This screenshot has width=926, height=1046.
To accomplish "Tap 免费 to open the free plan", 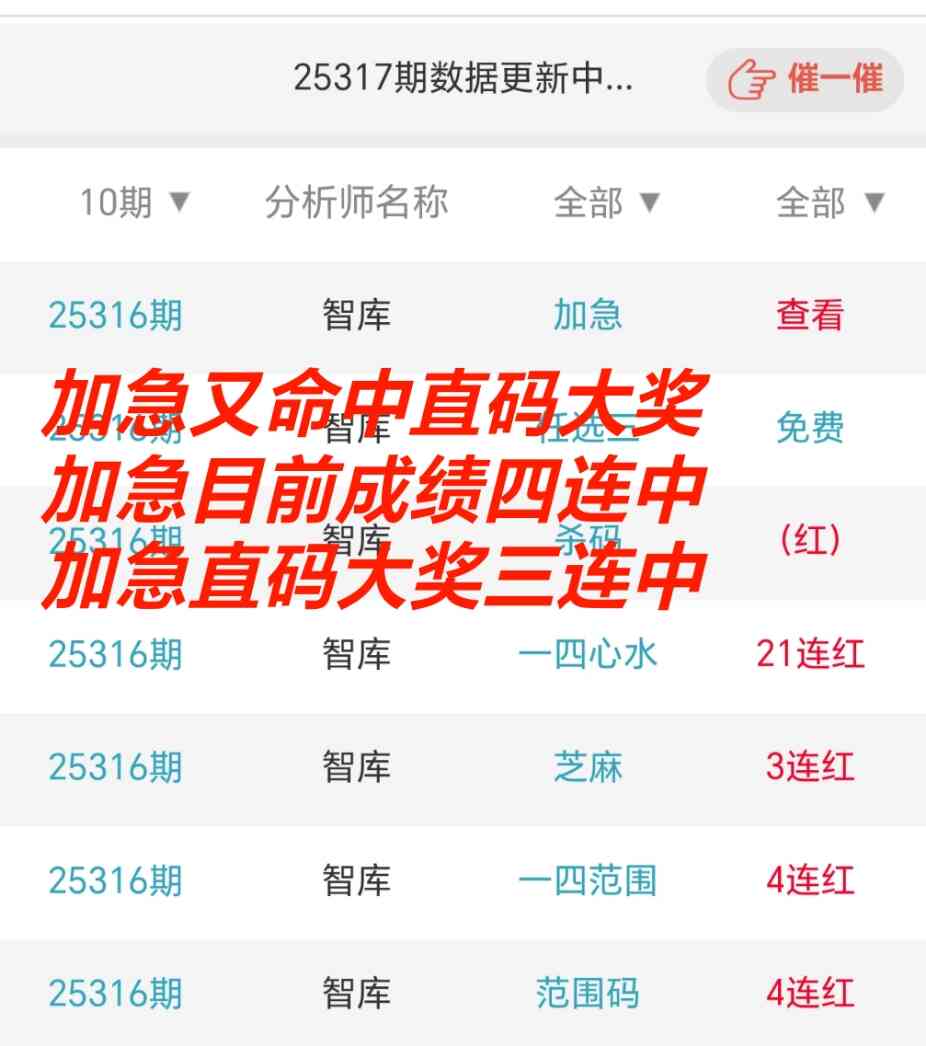I will point(811,430).
